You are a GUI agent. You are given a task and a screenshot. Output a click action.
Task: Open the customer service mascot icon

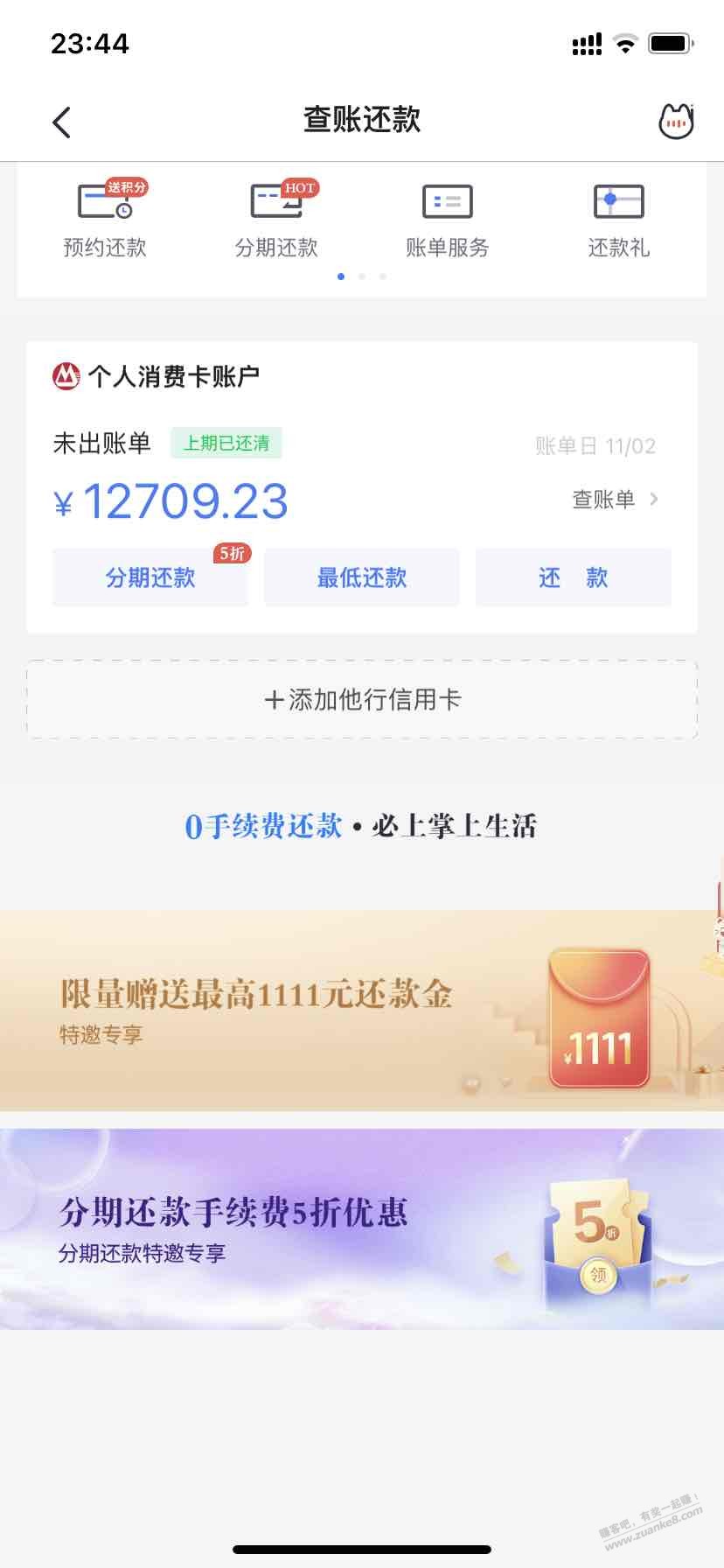[676, 122]
